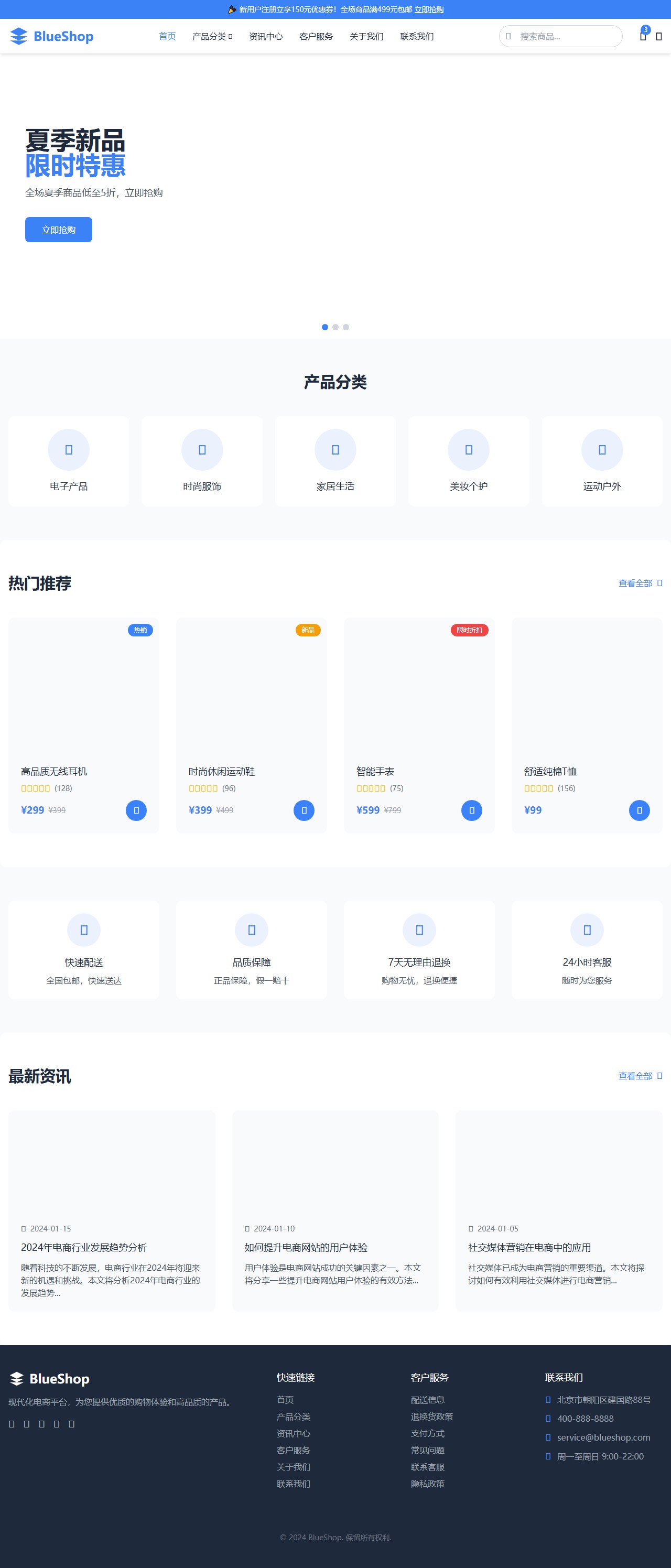The image size is (671, 1568).
Task: Click the 快速配送 service icon
Action: coord(83,930)
